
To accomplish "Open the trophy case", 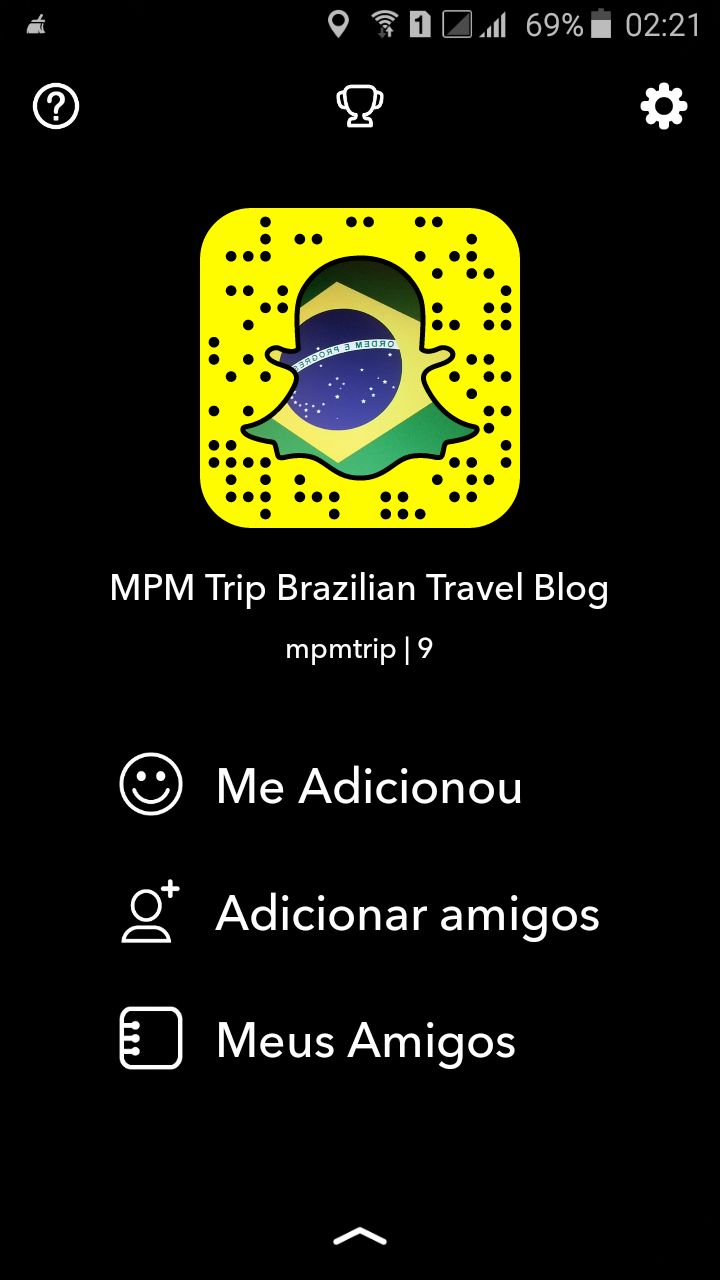I will (360, 106).
